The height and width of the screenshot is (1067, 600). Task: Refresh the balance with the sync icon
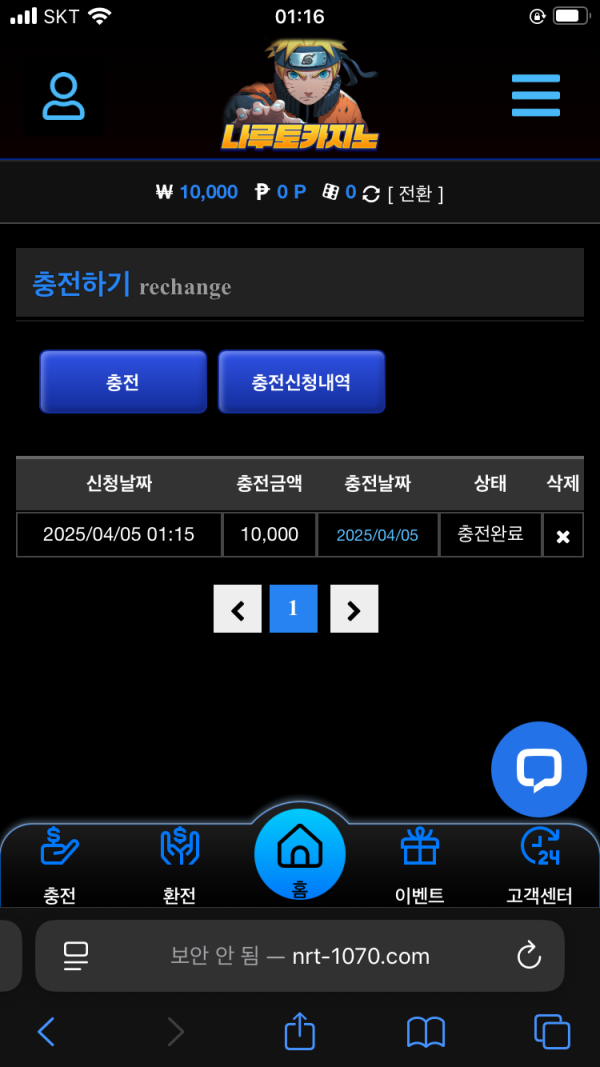click(x=371, y=194)
